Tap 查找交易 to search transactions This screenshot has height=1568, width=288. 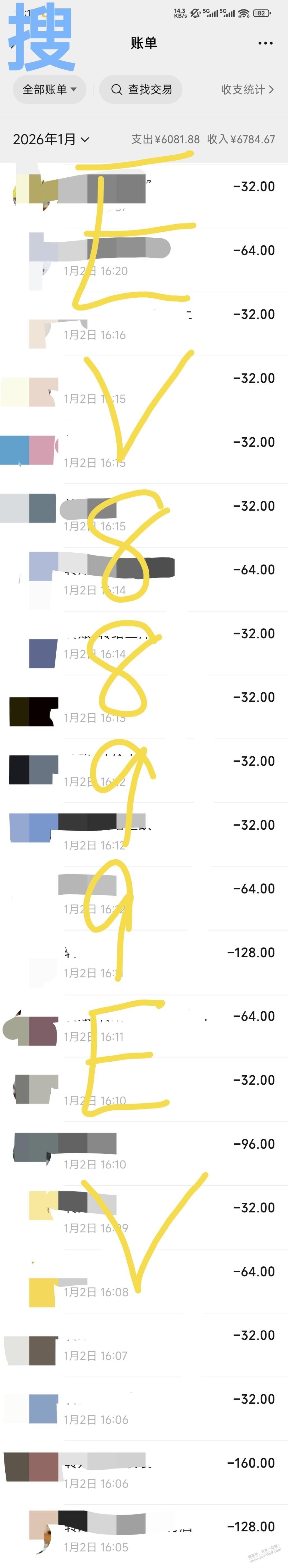pos(141,90)
